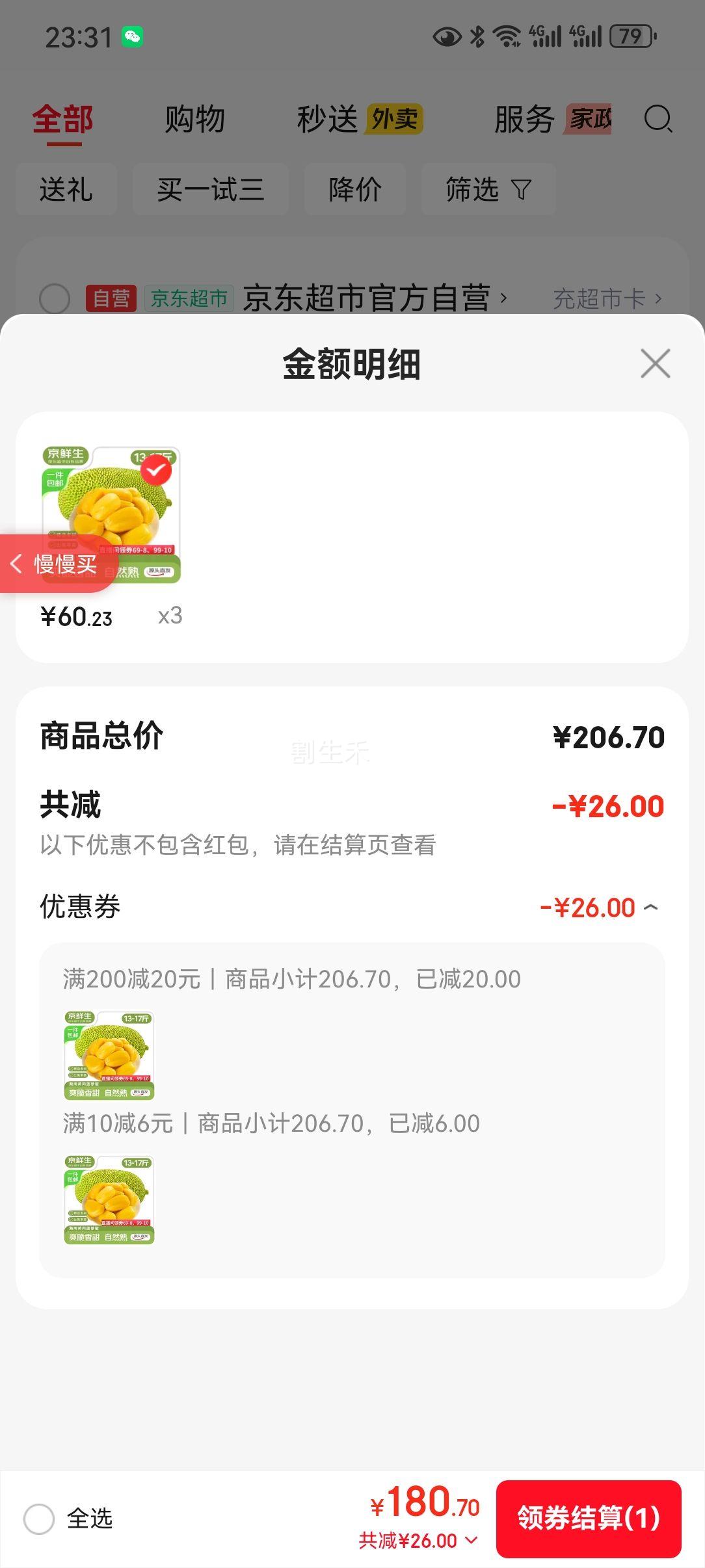
Task: Tap the 慢慢买 floating side tab
Action: click(59, 565)
